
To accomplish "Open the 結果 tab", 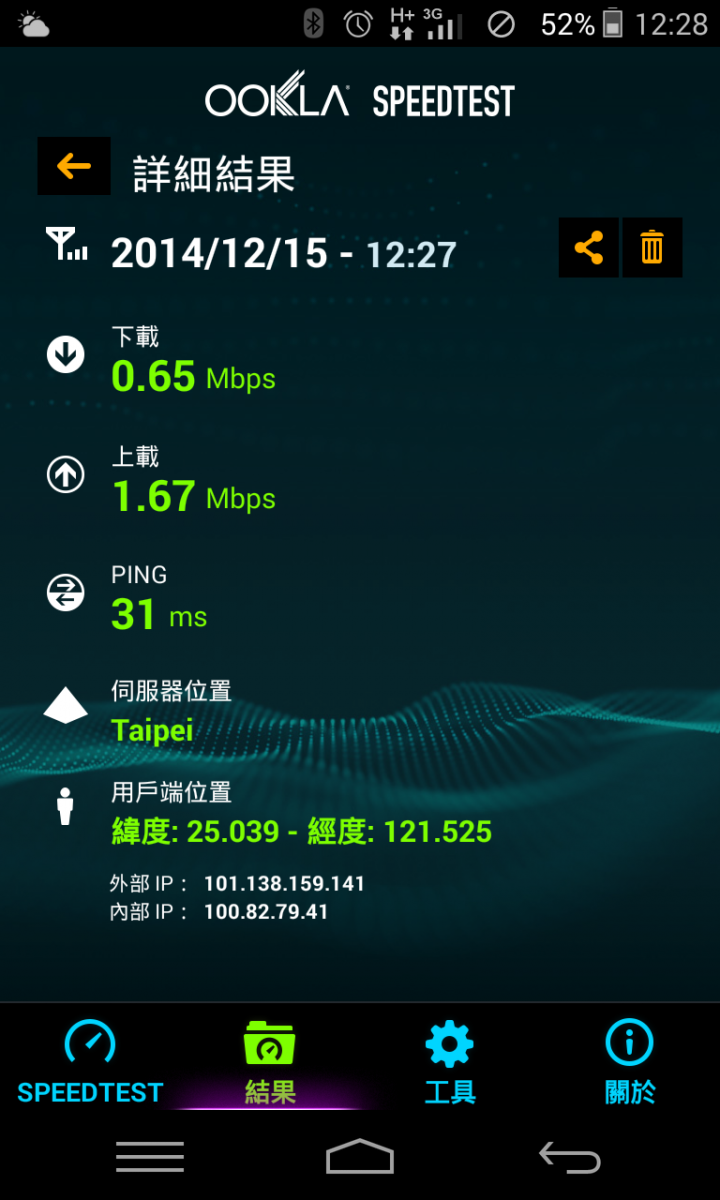I will [270, 1062].
